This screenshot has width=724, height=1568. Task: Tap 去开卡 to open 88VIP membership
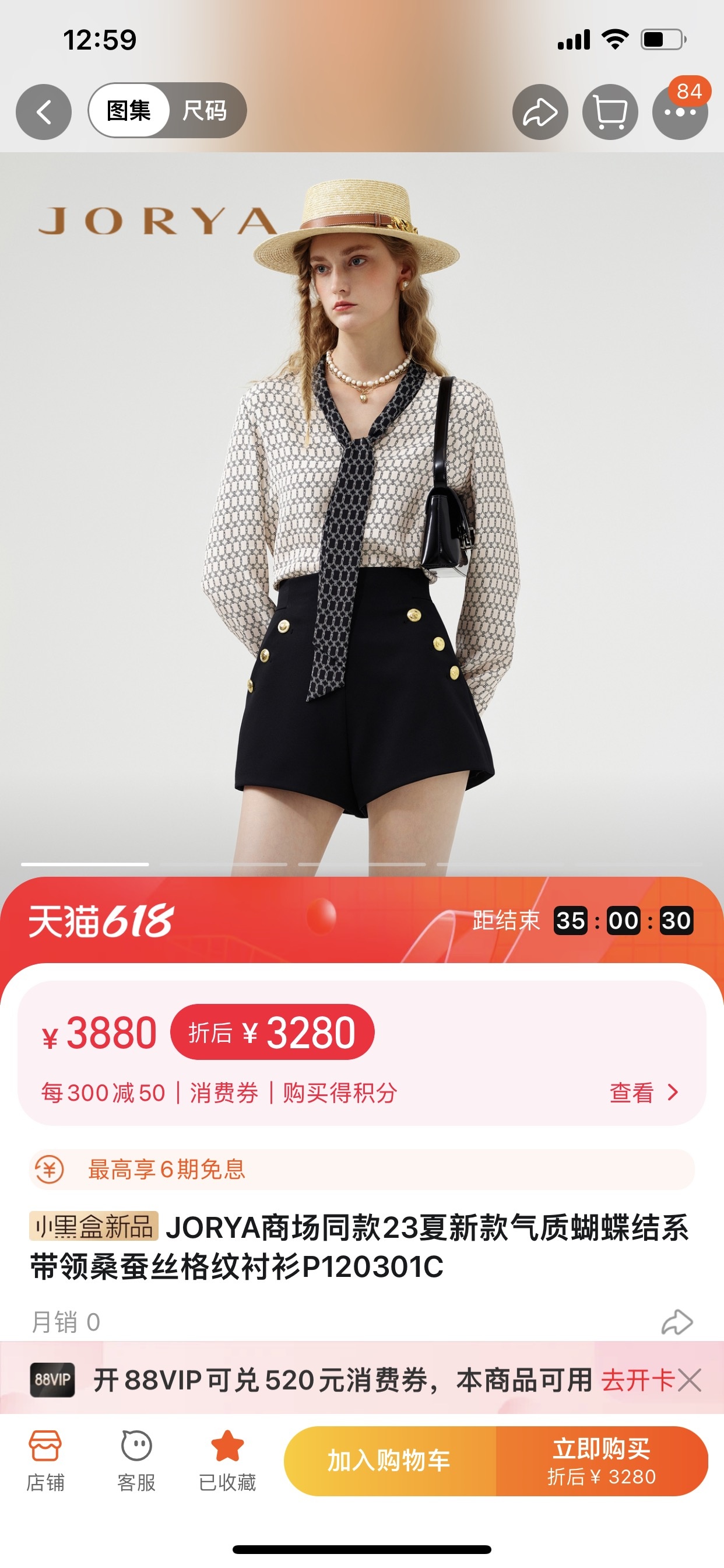[x=637, y=1380]
